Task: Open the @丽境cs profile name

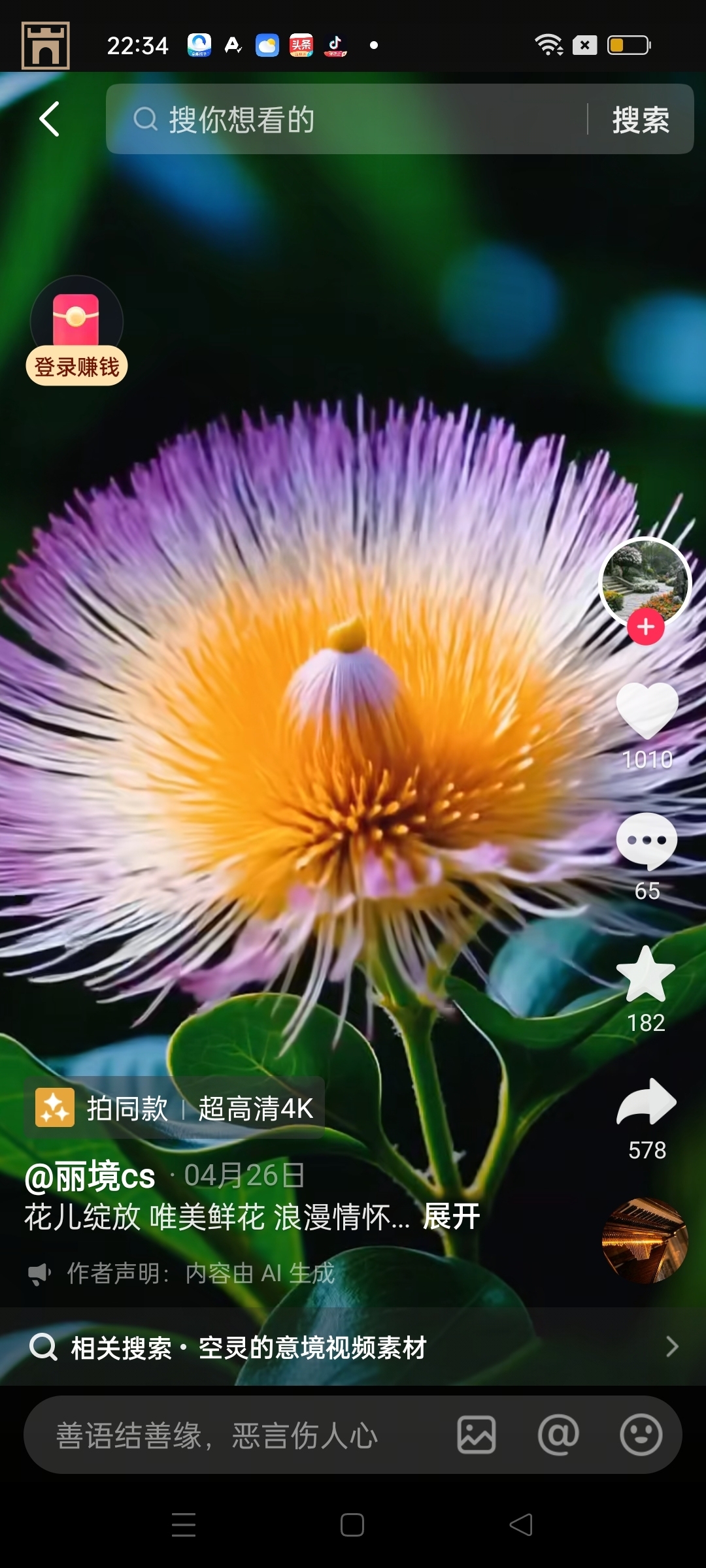Action: [90, 1176]
